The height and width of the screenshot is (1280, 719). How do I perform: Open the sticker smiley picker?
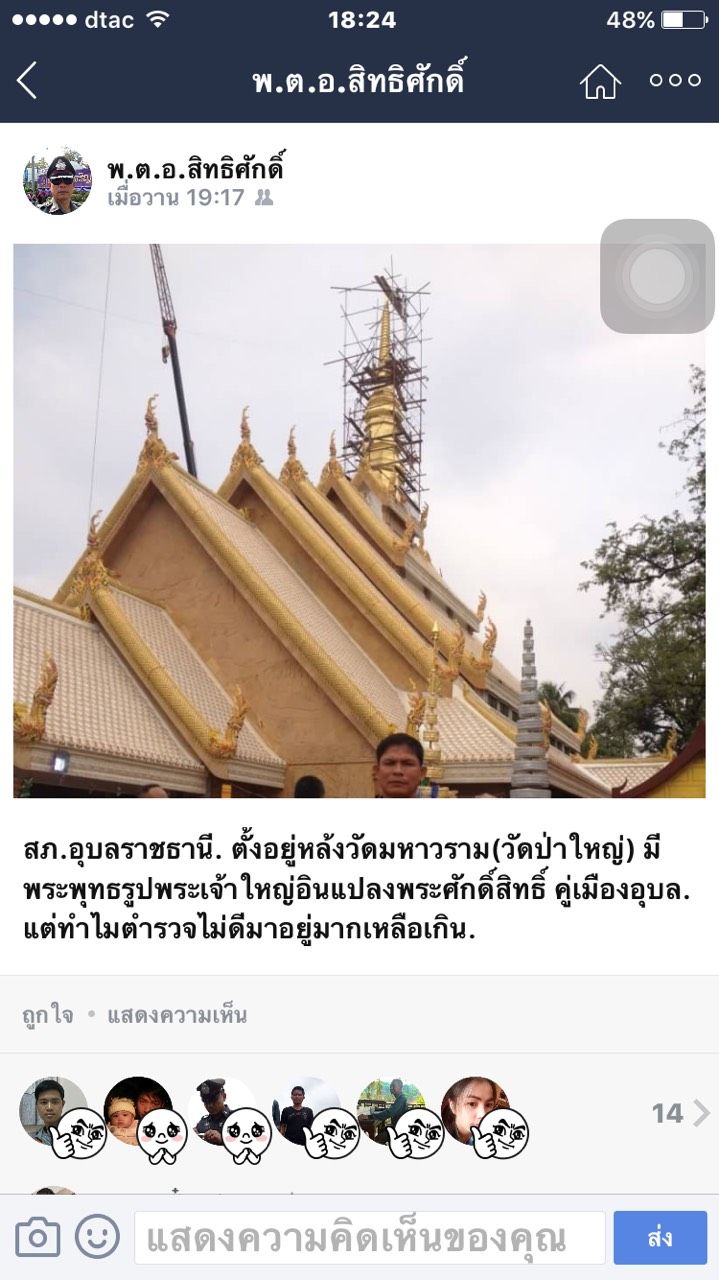point(97,1238)
